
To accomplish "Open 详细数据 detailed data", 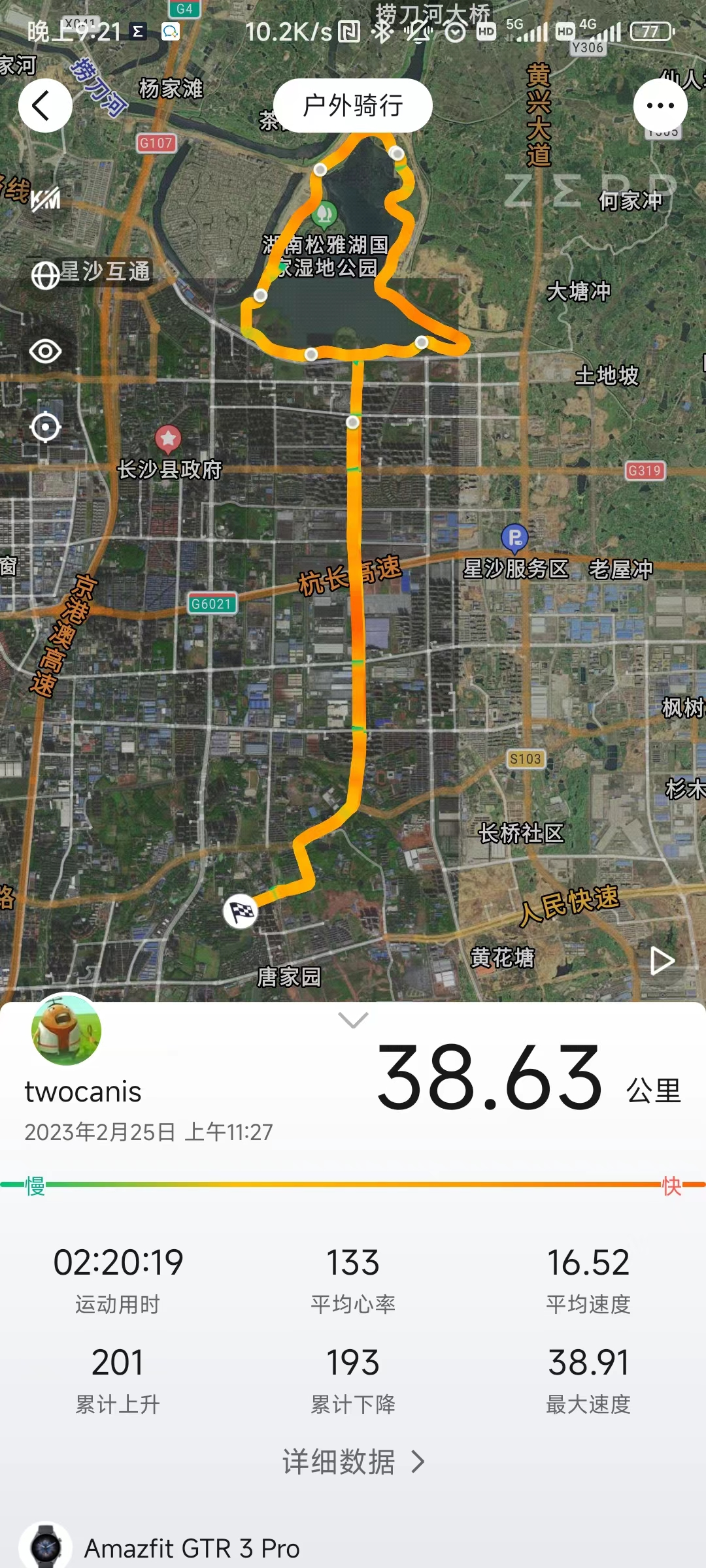I will pos(353,1462).
